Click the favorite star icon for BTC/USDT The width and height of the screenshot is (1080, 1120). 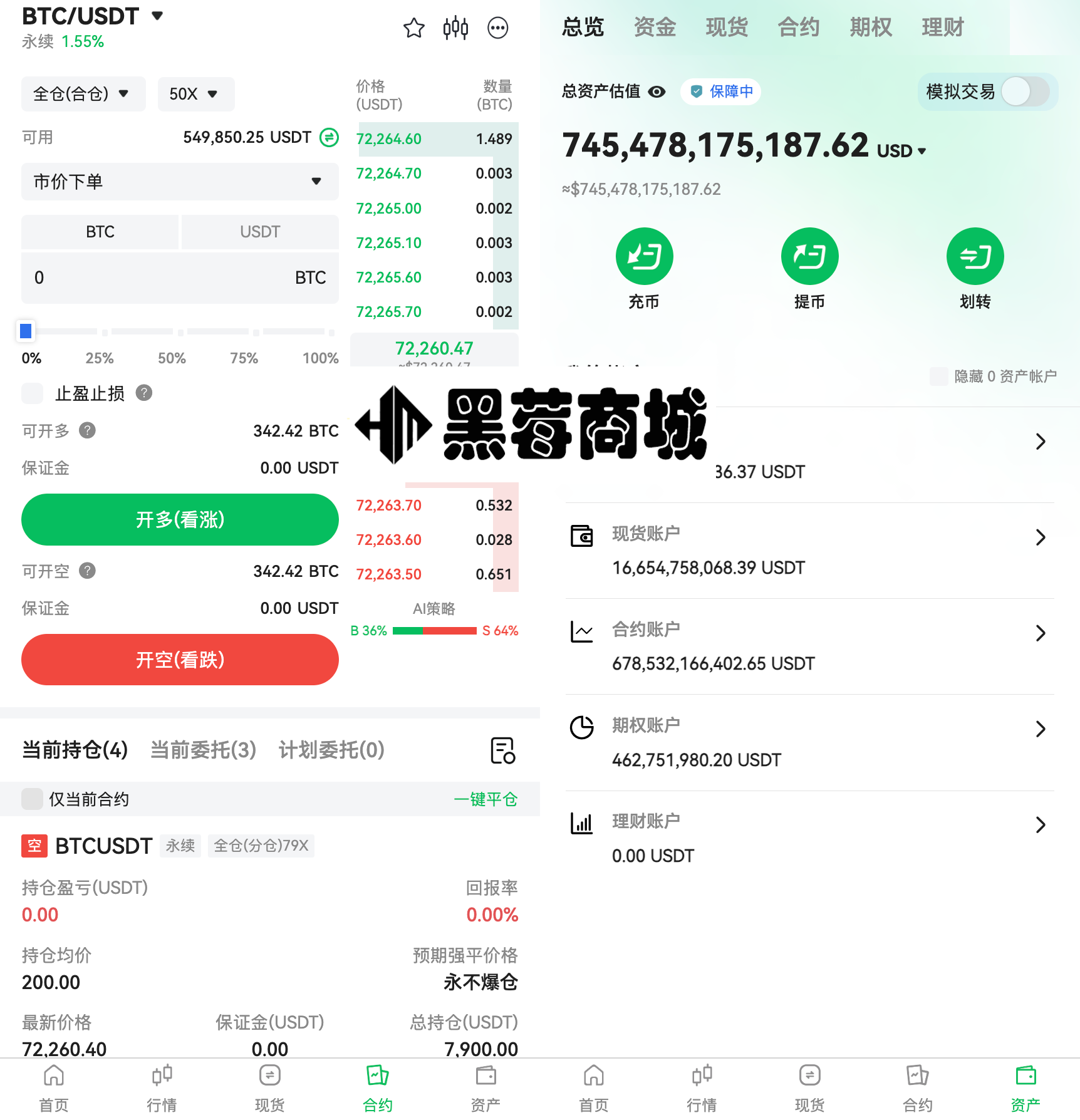pyautogui.click(x=413, y=28)
